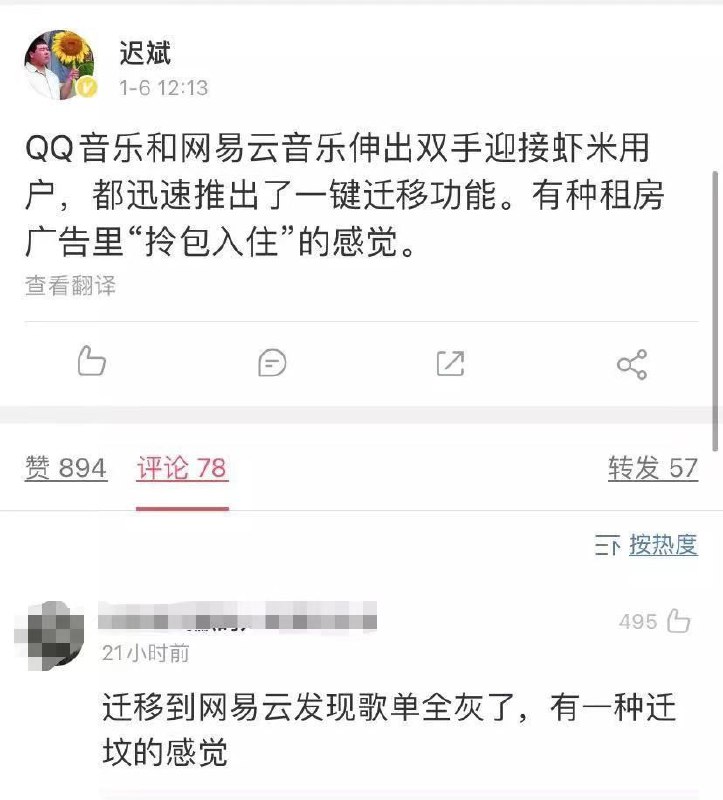The height and width of the screenshot is (800, 723).
Task: Like 迟斌's post with the thumbs-up icon
Action: pos(91,362)
